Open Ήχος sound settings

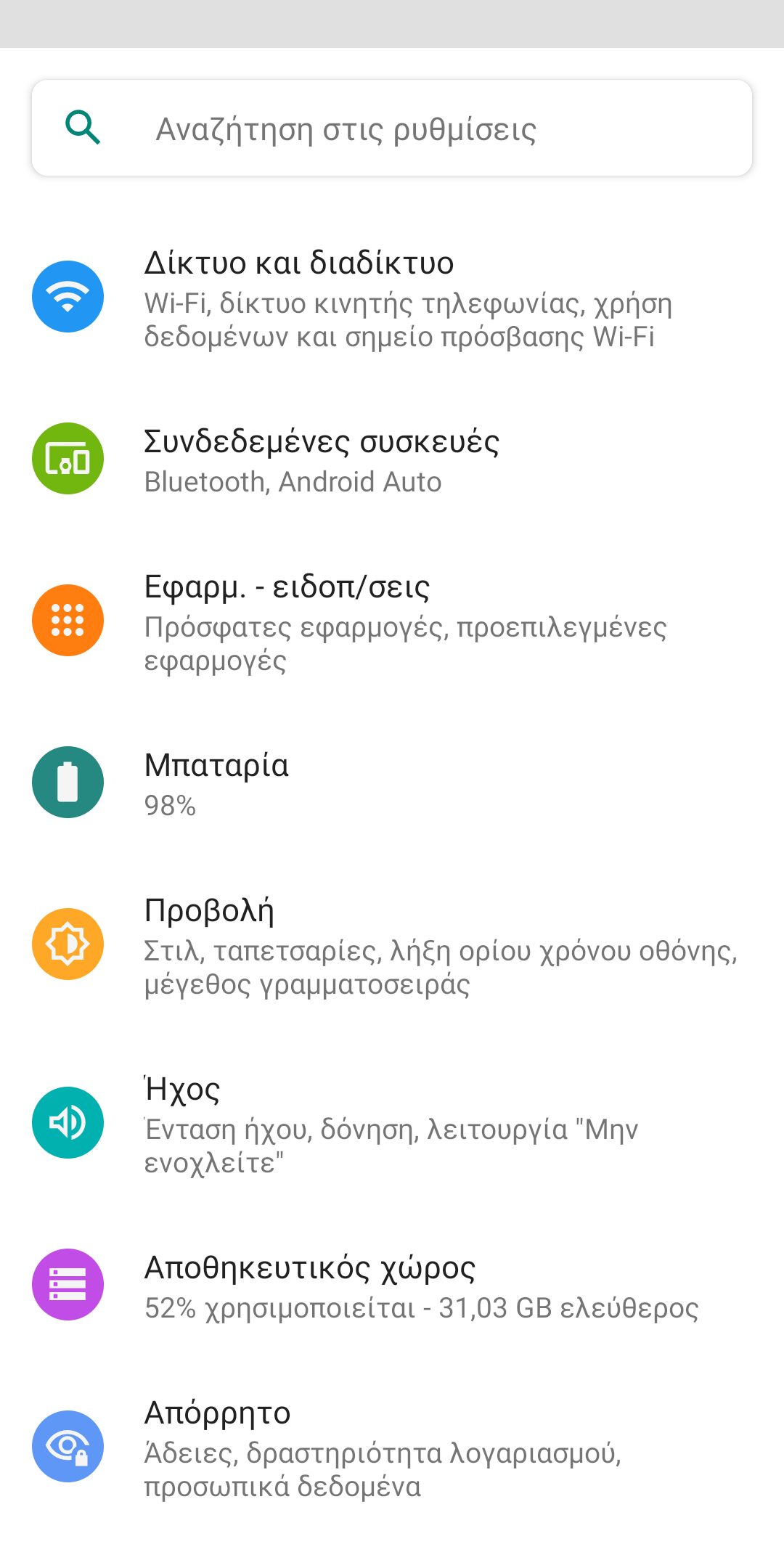coord(392,1124)
